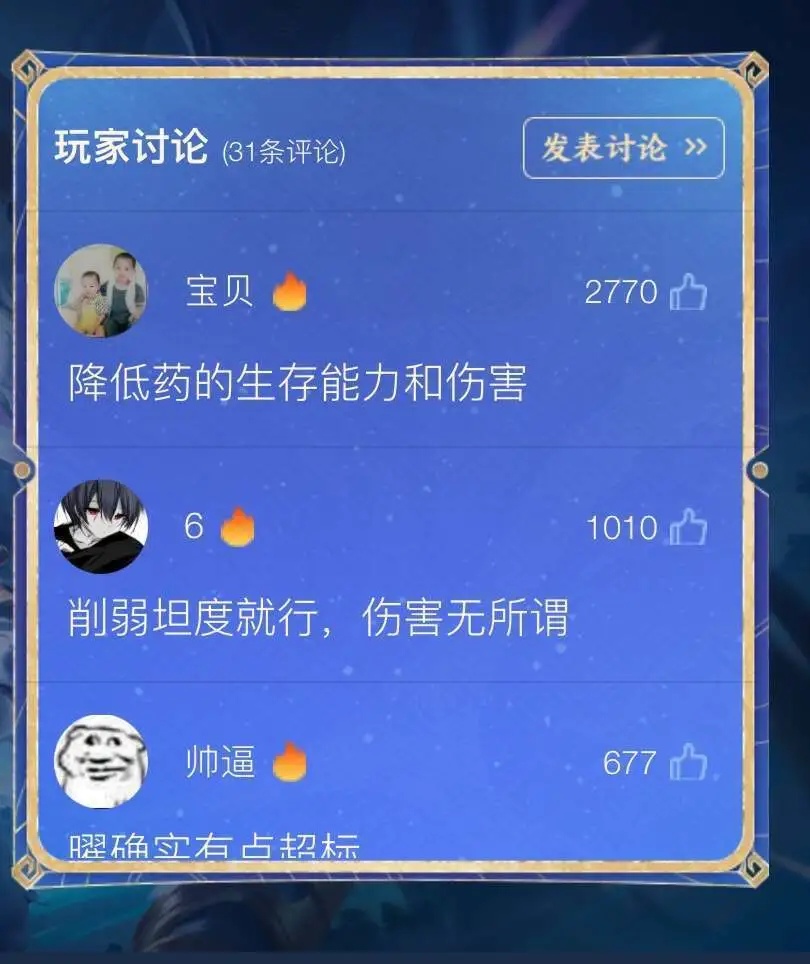Open 宝贝's profile avatar
Screen dimensions: 810x964
coord(100,291)
